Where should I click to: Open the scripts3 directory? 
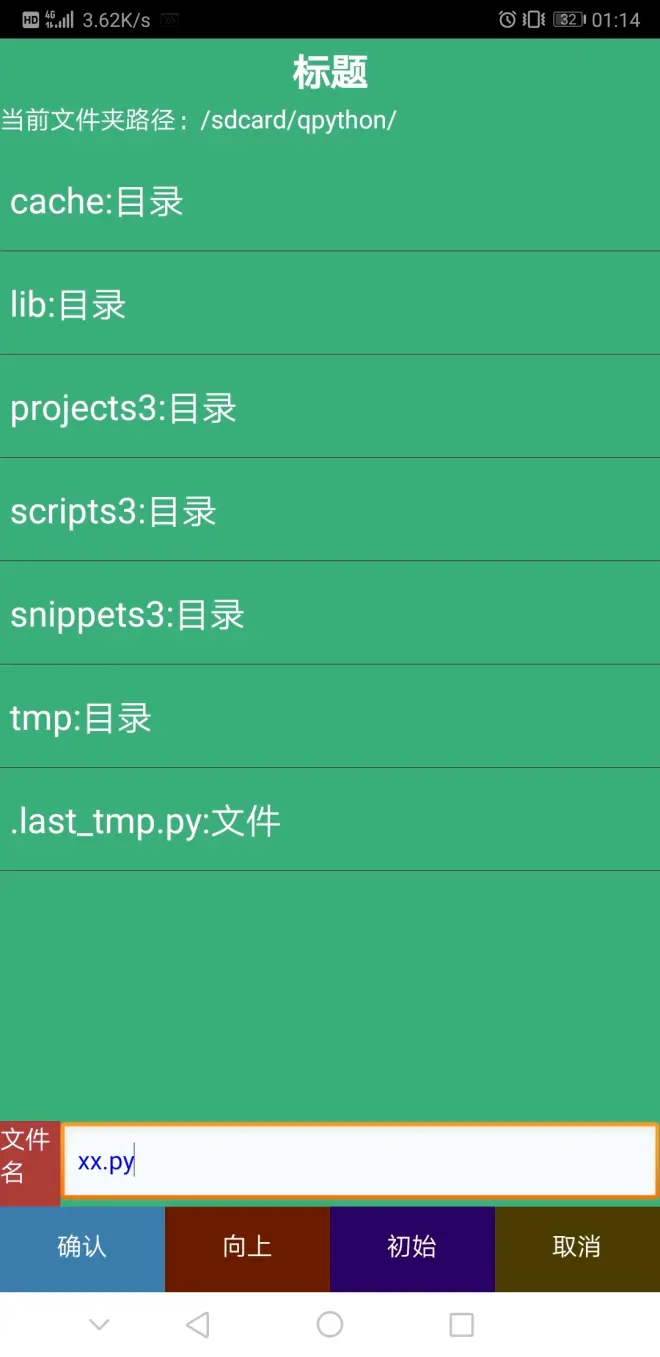click(330, 509)
